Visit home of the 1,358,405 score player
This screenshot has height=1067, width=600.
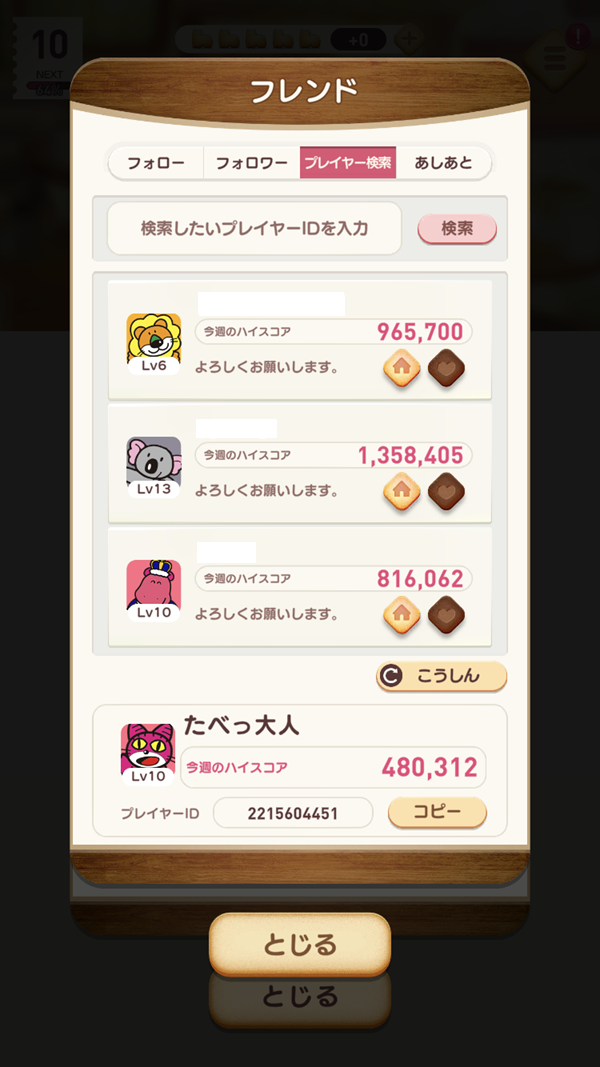coord(402,491)
